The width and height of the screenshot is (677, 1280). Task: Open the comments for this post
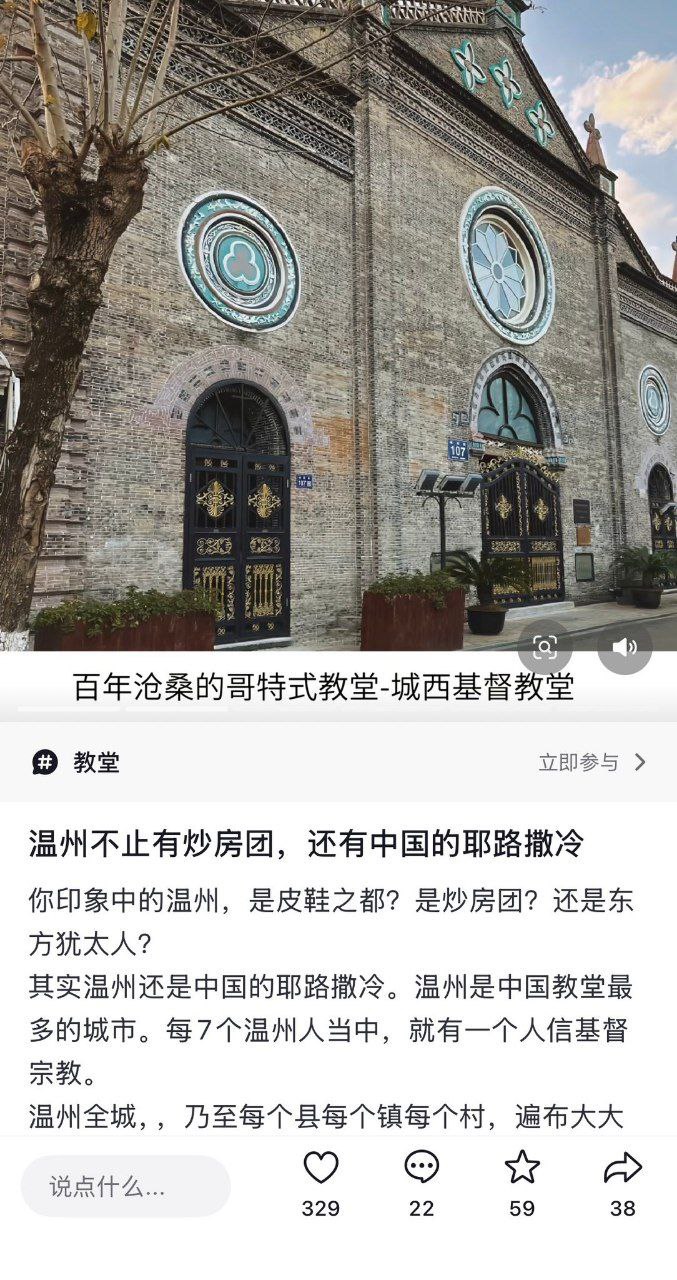tap(421, 1168)
